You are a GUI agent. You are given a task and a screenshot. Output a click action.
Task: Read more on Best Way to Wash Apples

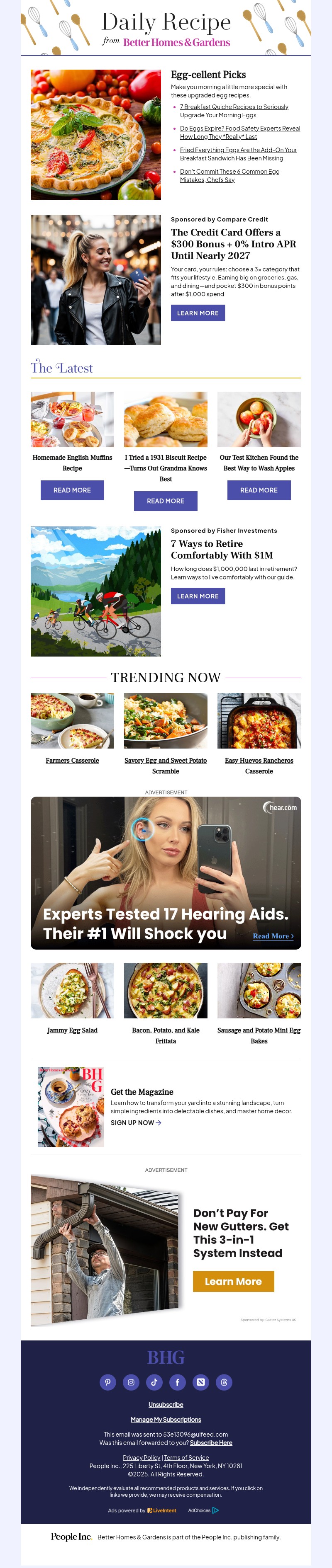point(258,490)
